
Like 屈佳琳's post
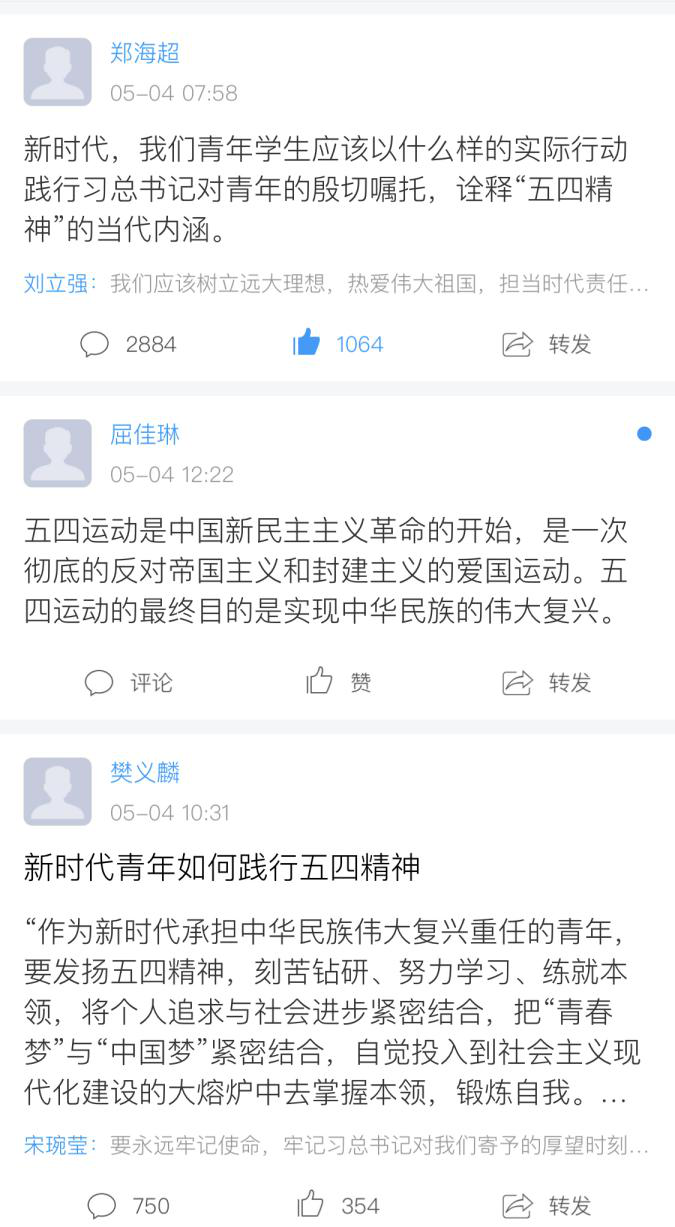[x=338, y=683]
